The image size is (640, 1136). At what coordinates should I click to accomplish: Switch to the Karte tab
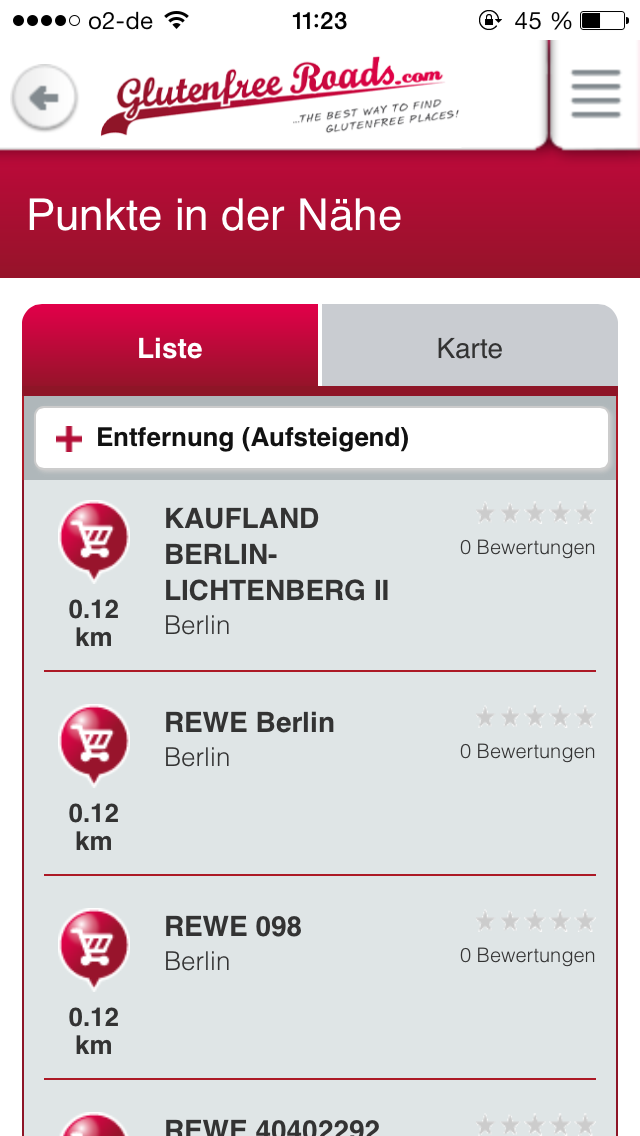(x=470, y=348)
